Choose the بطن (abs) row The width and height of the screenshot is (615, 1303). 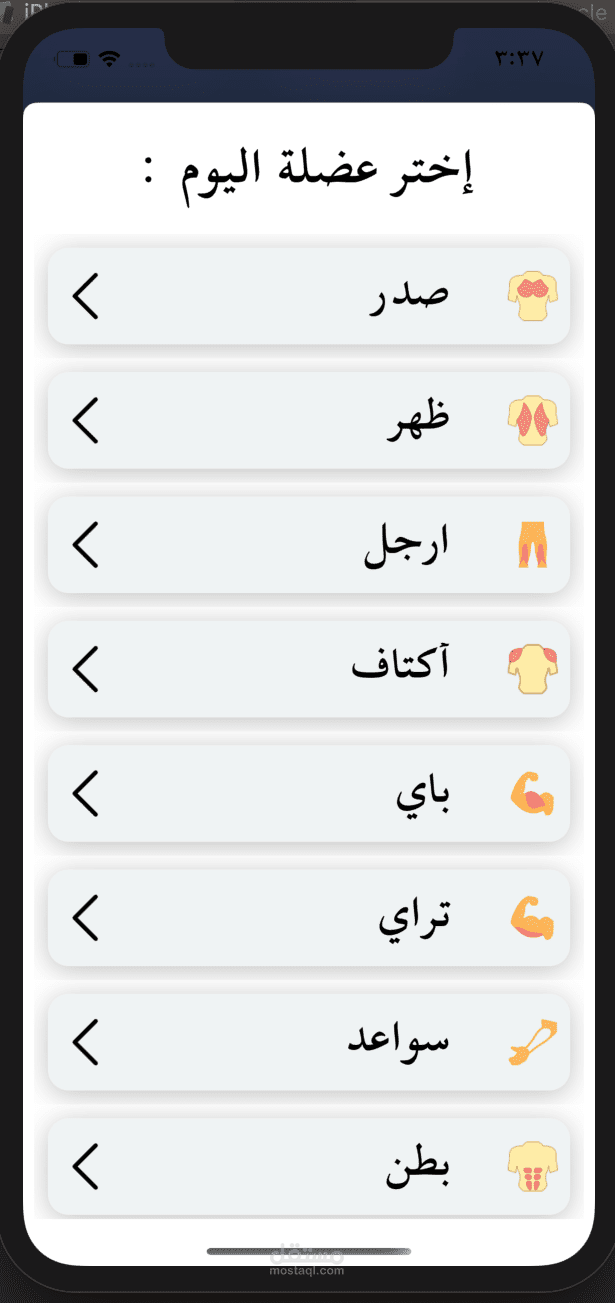309,1166
